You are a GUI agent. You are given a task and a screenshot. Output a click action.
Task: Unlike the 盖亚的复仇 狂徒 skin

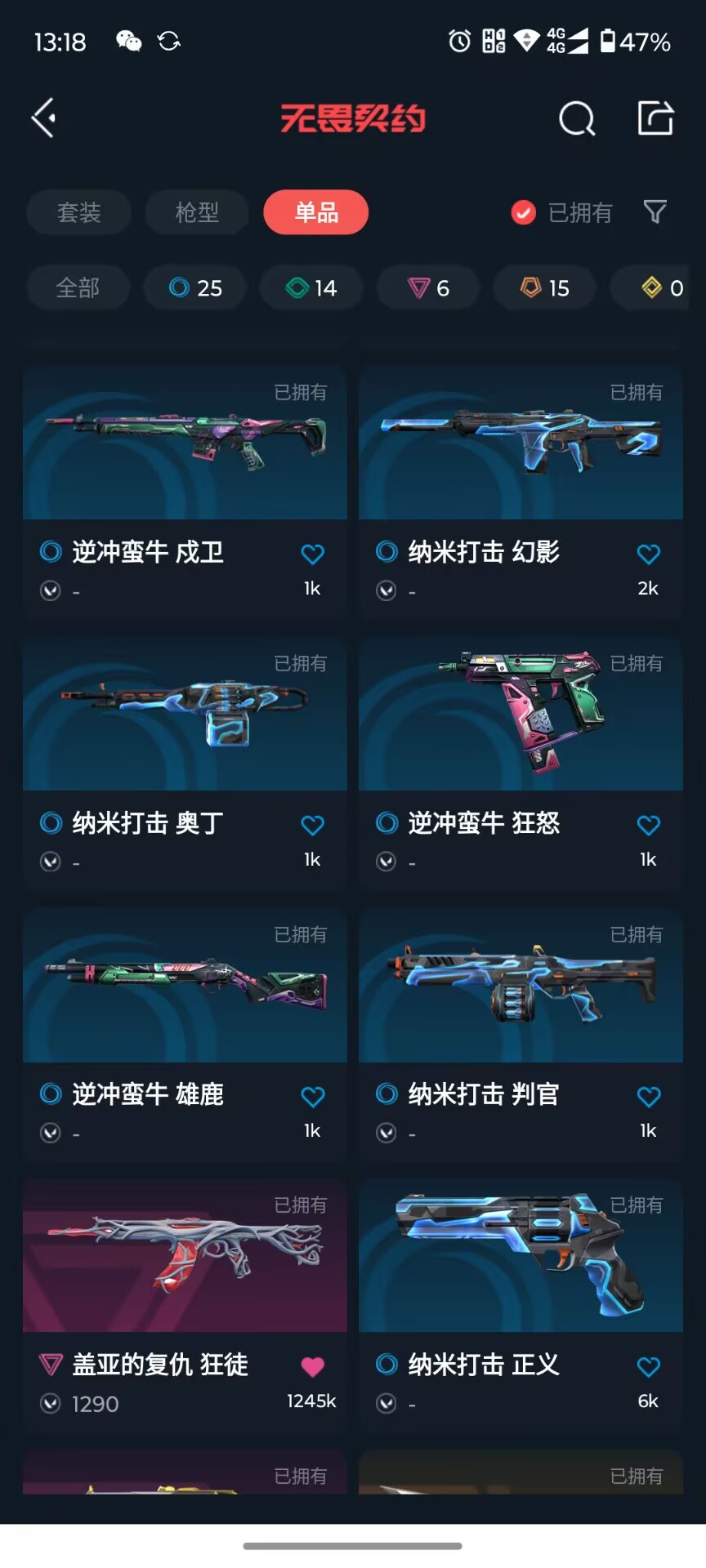[312, 1366]
